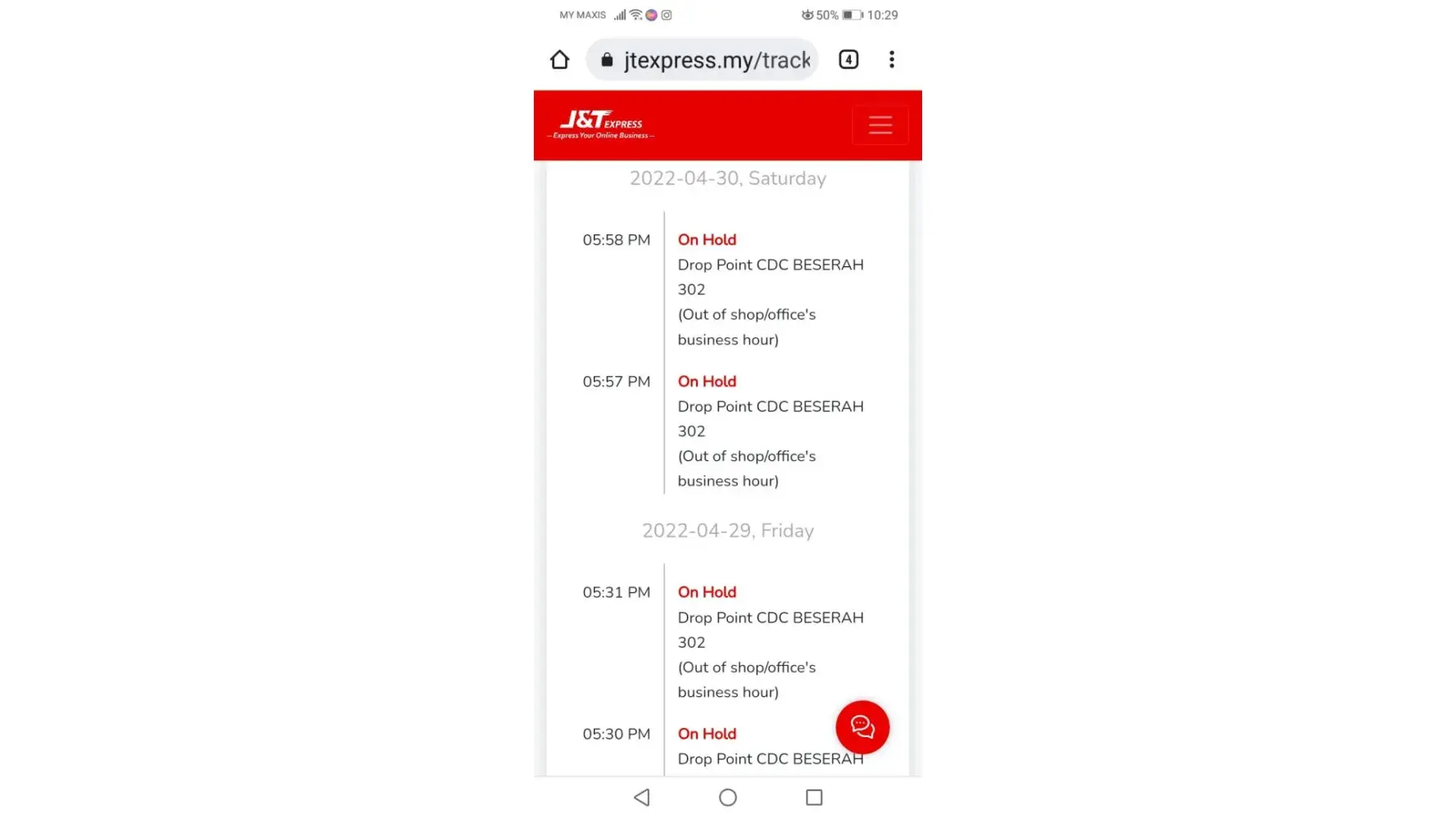Open the J&T Express hamburger menu
The image size is (1456, 819).
[x=880, y=125]
